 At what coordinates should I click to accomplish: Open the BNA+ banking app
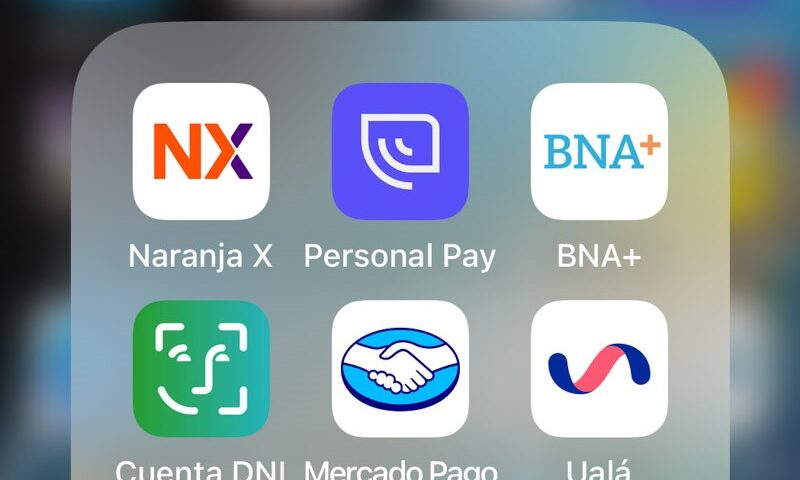[x=599, y=151]
